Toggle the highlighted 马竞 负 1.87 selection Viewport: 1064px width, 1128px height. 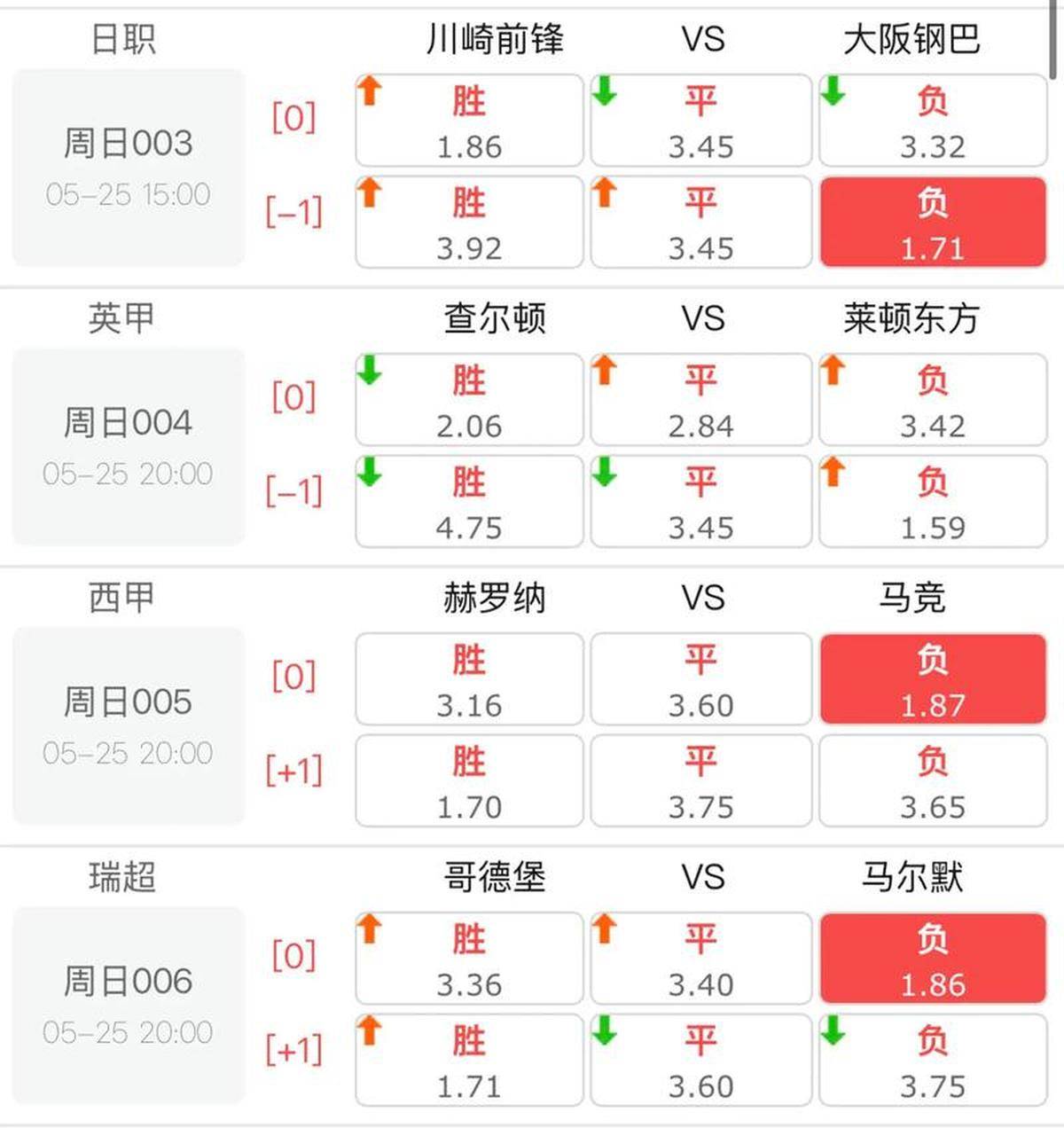tap(933, 679)
